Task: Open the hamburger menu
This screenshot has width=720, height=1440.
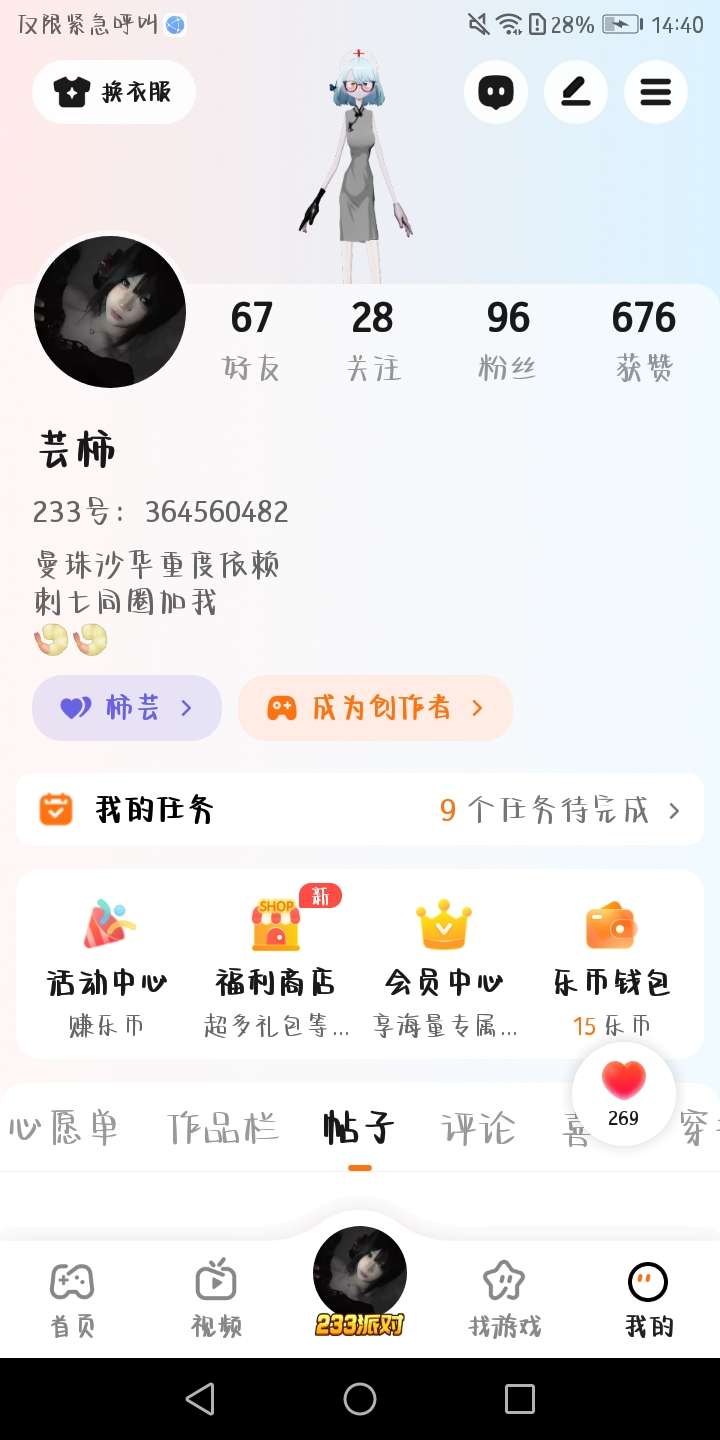Action: click(656, 92)
